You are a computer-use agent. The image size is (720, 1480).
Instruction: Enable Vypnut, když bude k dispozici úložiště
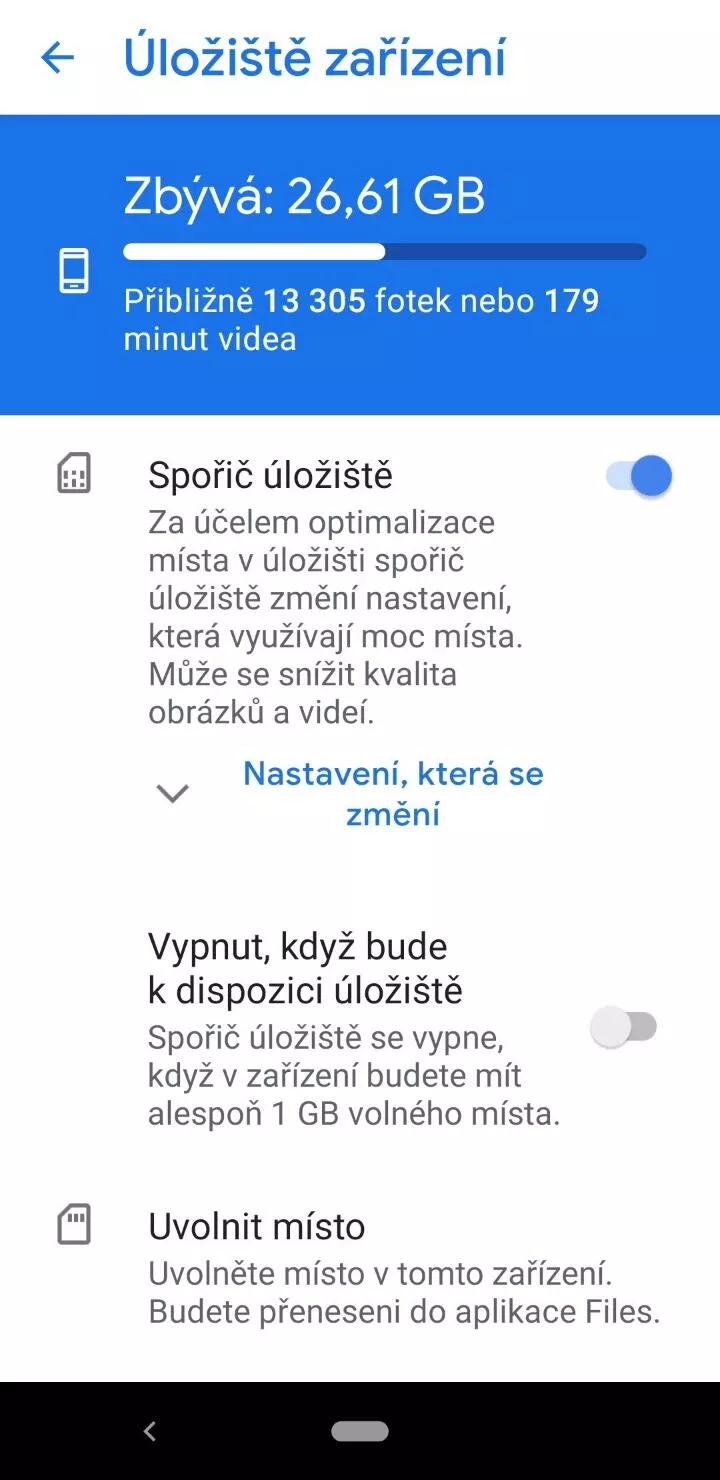tap(623, 1027)
